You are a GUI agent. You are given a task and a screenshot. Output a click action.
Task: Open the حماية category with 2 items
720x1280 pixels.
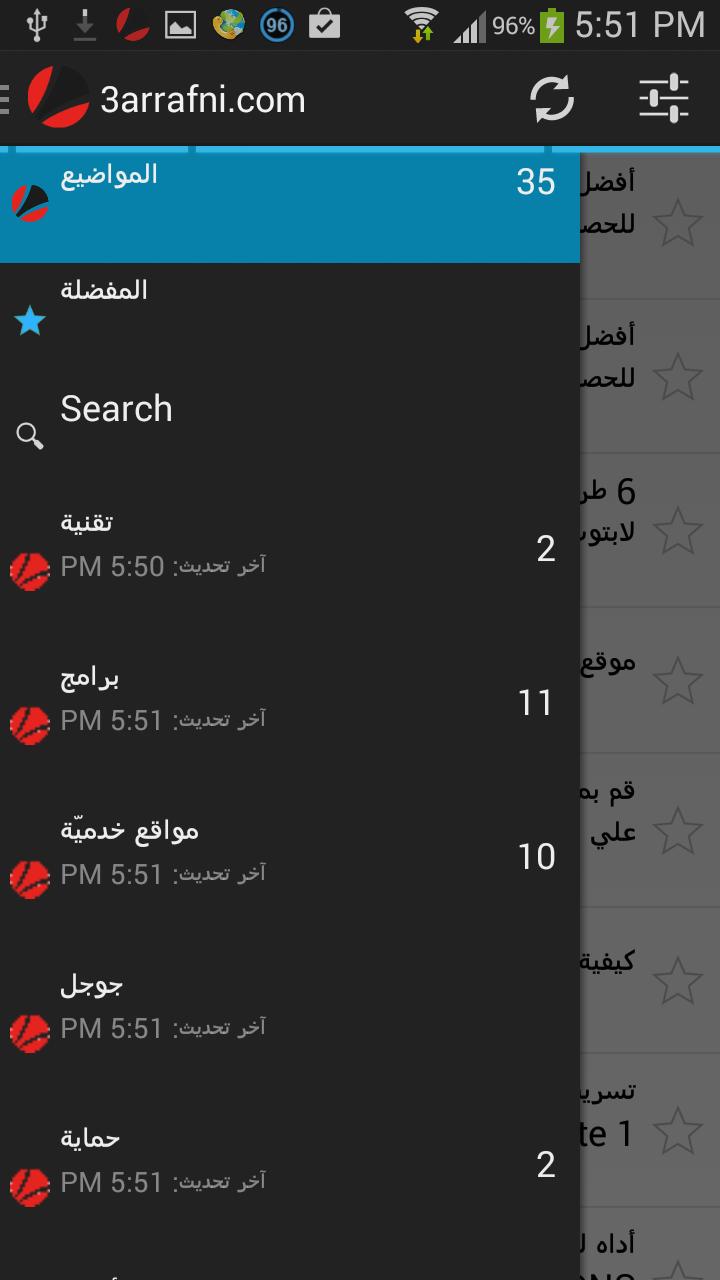290,1160
